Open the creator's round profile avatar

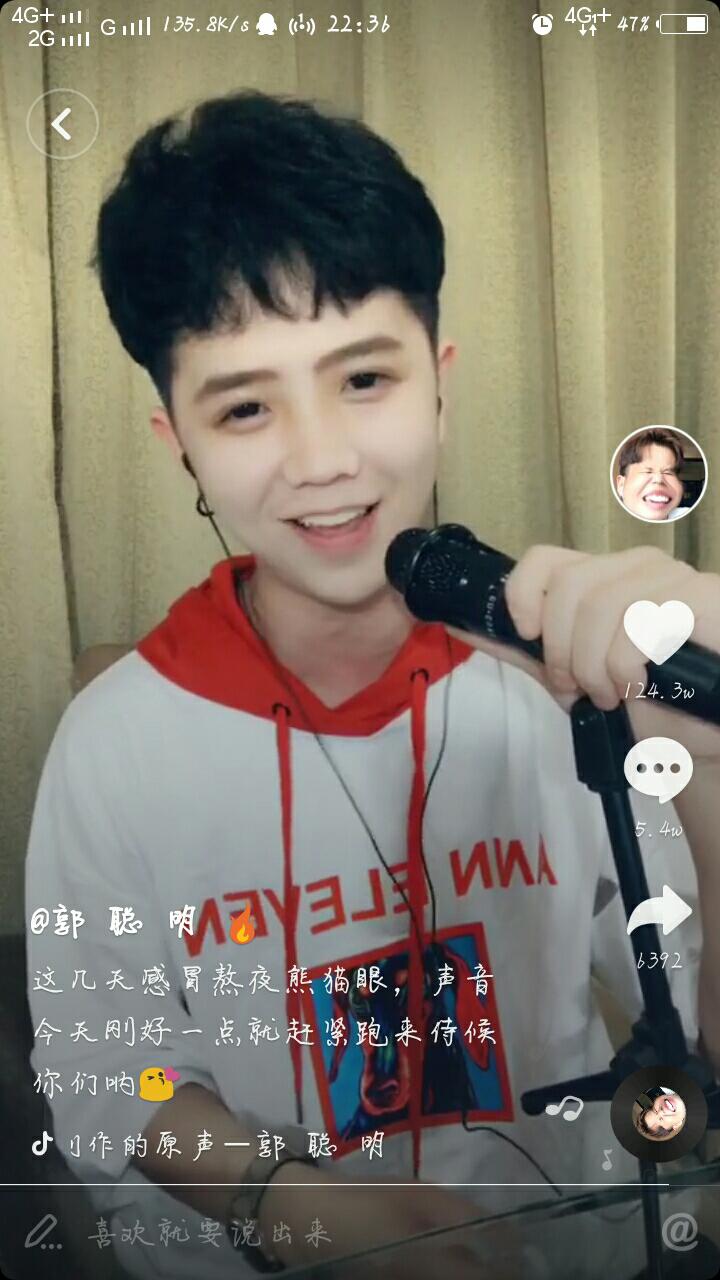[658, 474]
